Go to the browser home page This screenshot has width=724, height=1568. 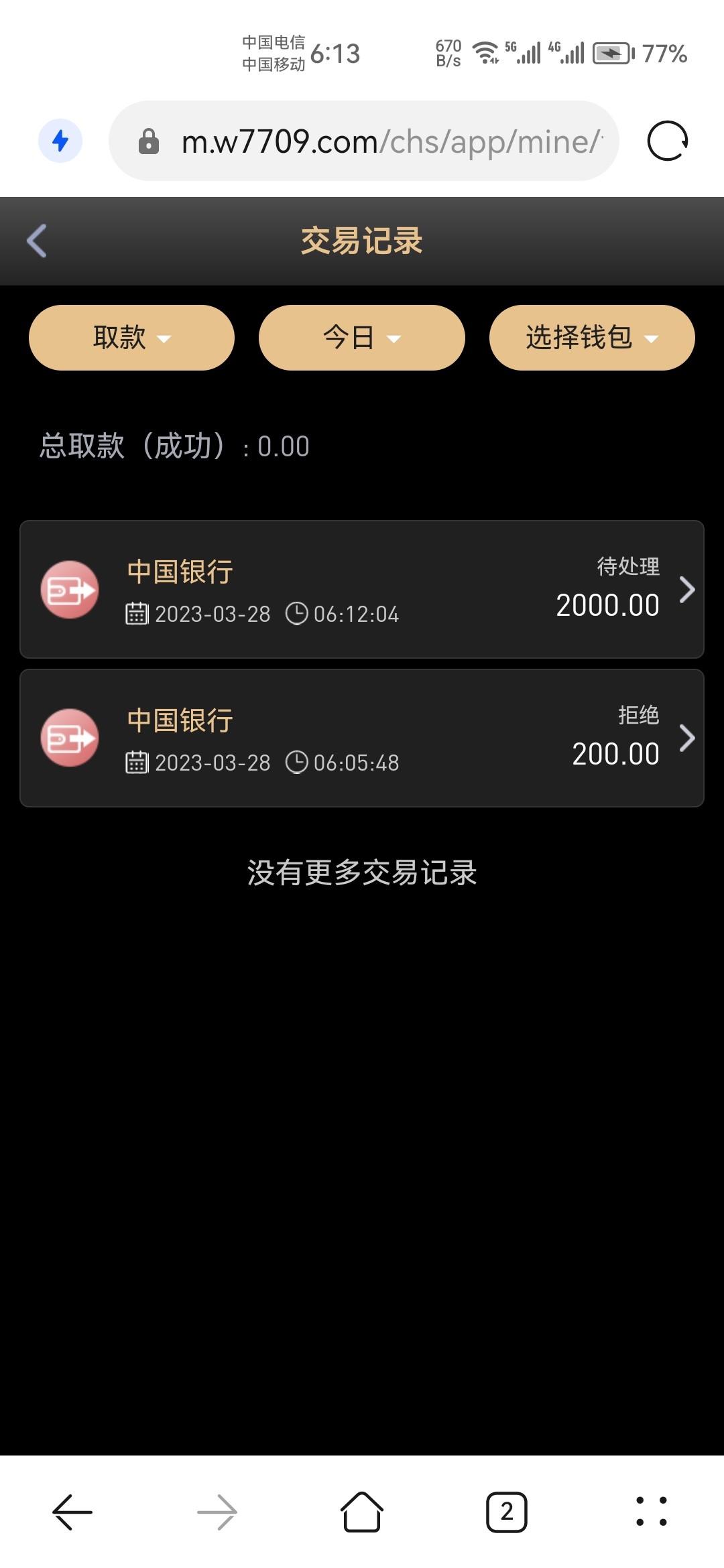pos(362,1512)
